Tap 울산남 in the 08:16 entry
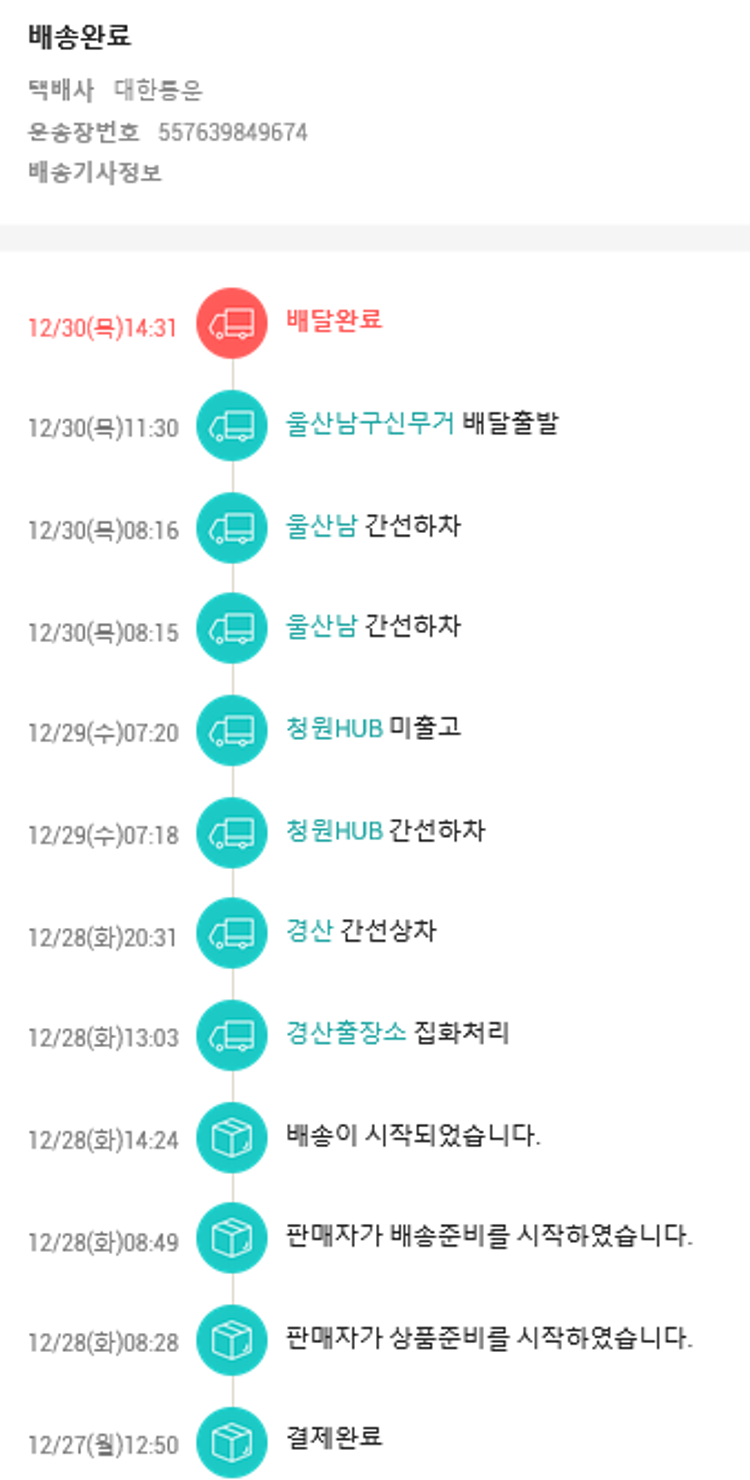 (321, 526)
